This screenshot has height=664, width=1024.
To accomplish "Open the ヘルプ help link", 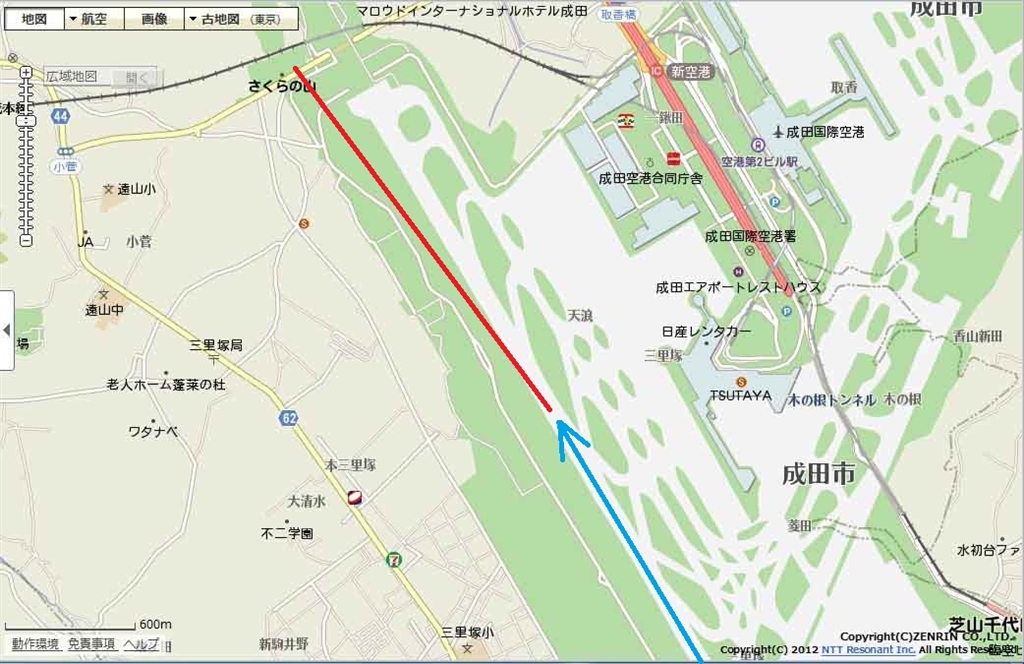I will click(x=141, y=643).
